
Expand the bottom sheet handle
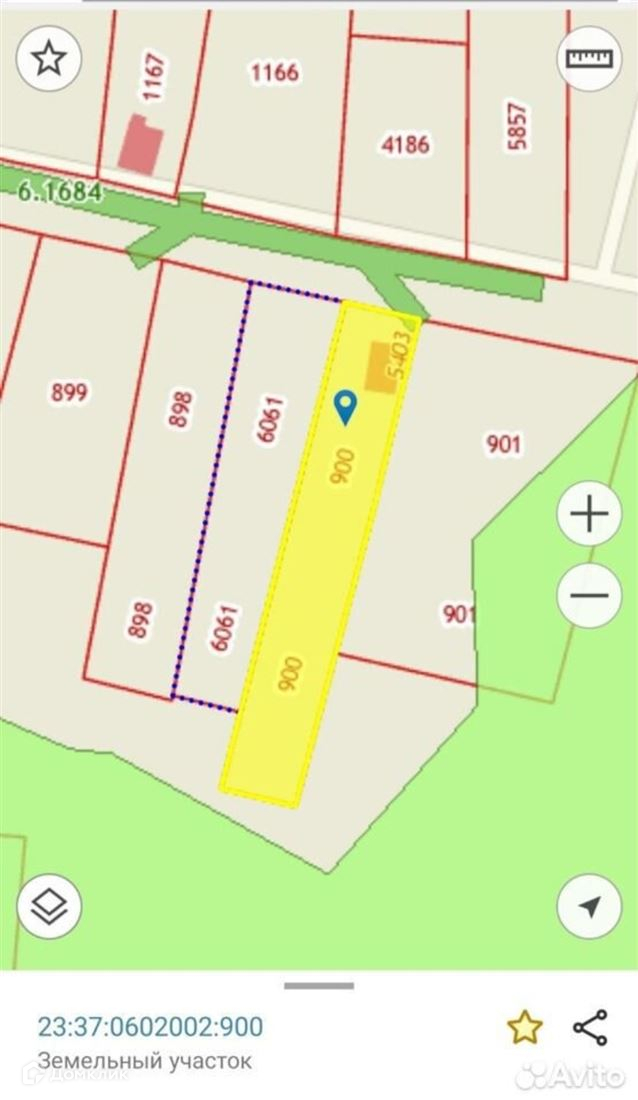319,986
